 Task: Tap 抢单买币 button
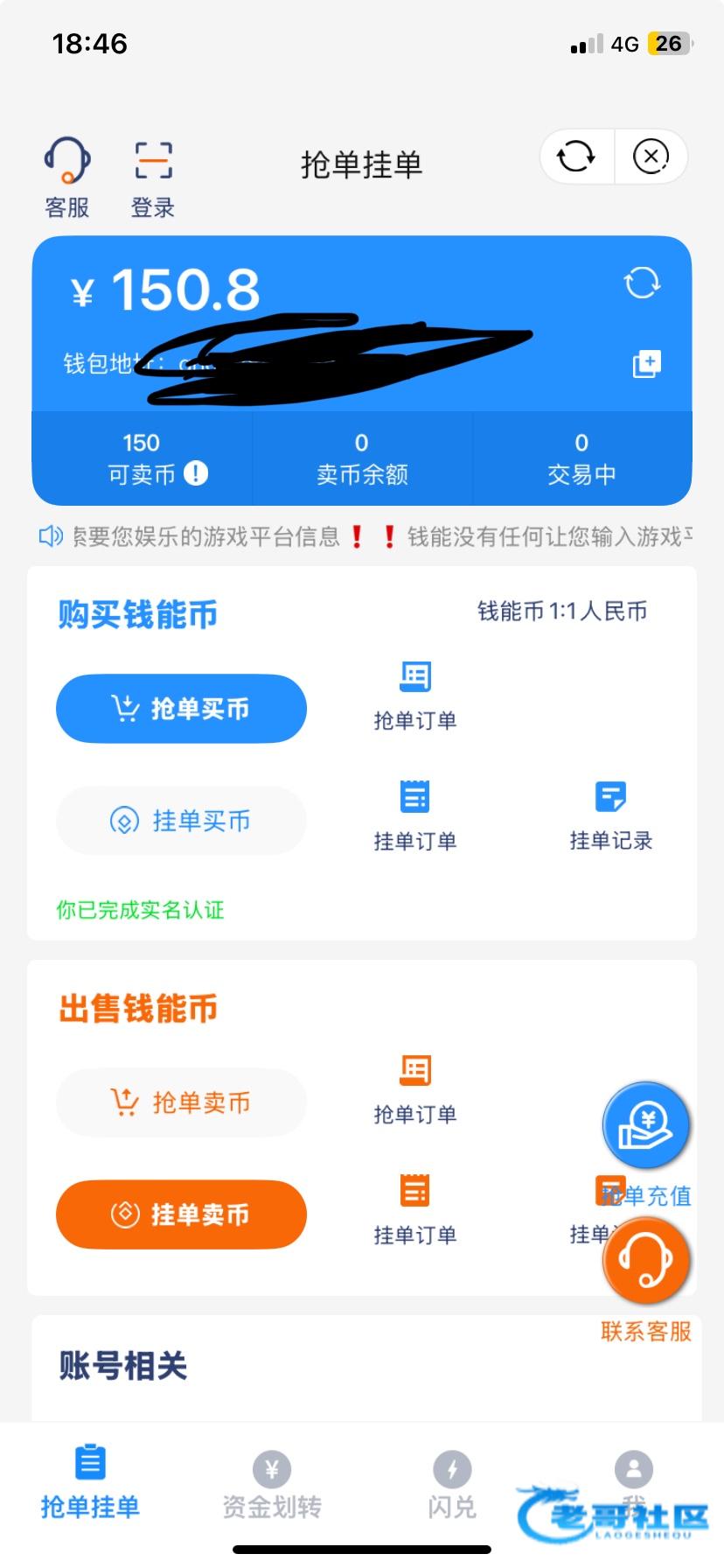pyautogui.click(x=181, y=709)
